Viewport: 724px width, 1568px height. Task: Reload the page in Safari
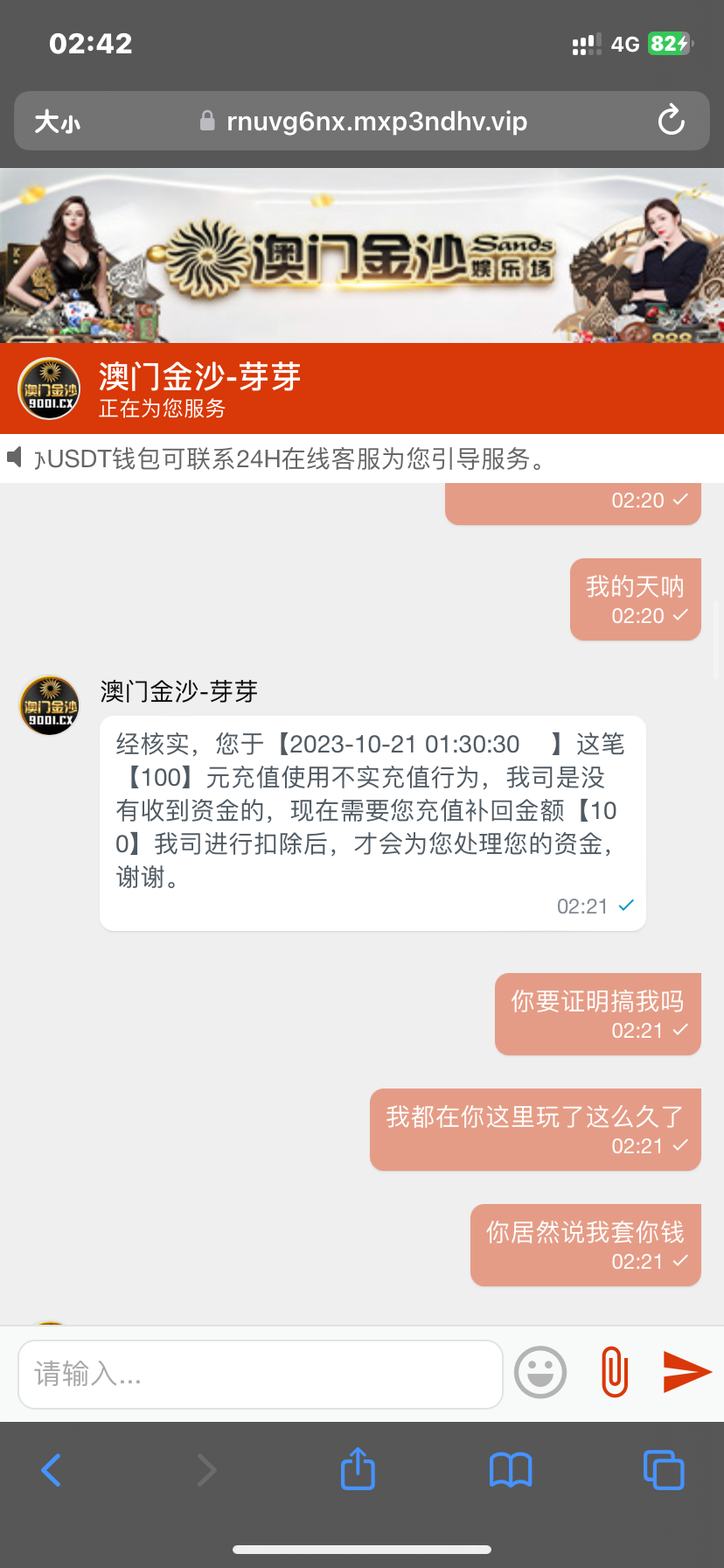671,121
